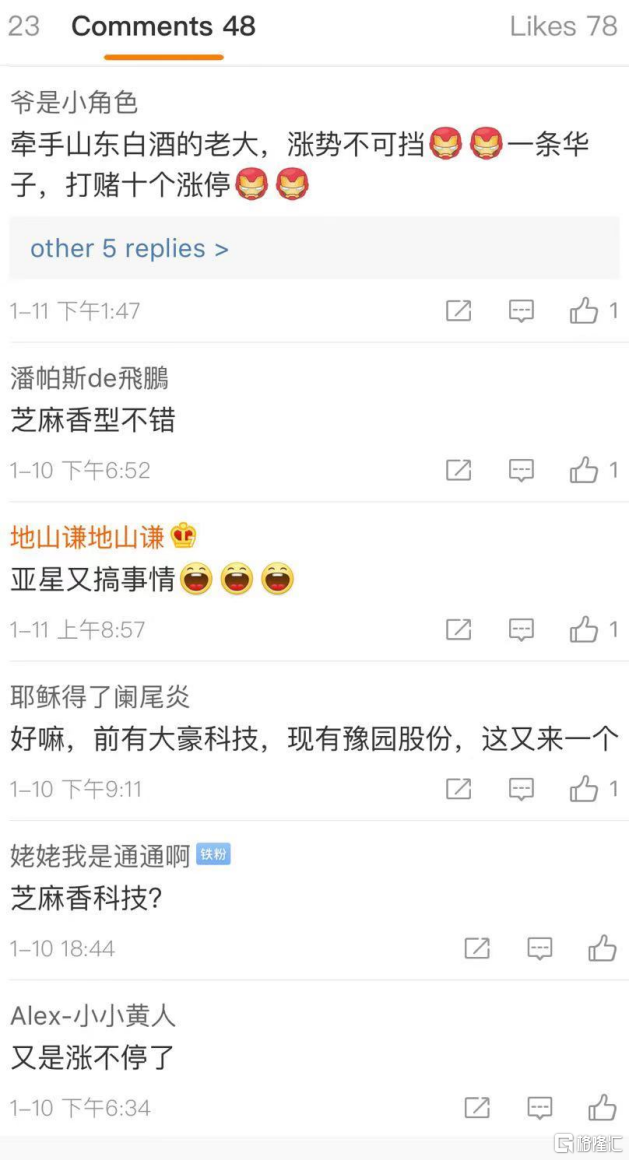Screen dimensions: 629x1160
Task: Reply to 爷是小角色's comment
Action: point(521,311)
